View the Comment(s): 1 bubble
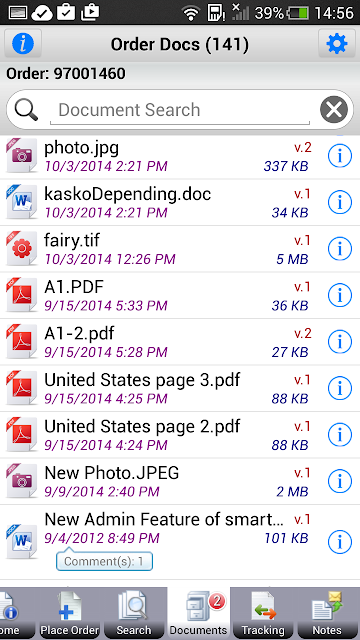Image resolution: width=360 pixels, height=640 pixels. (104, 561)
